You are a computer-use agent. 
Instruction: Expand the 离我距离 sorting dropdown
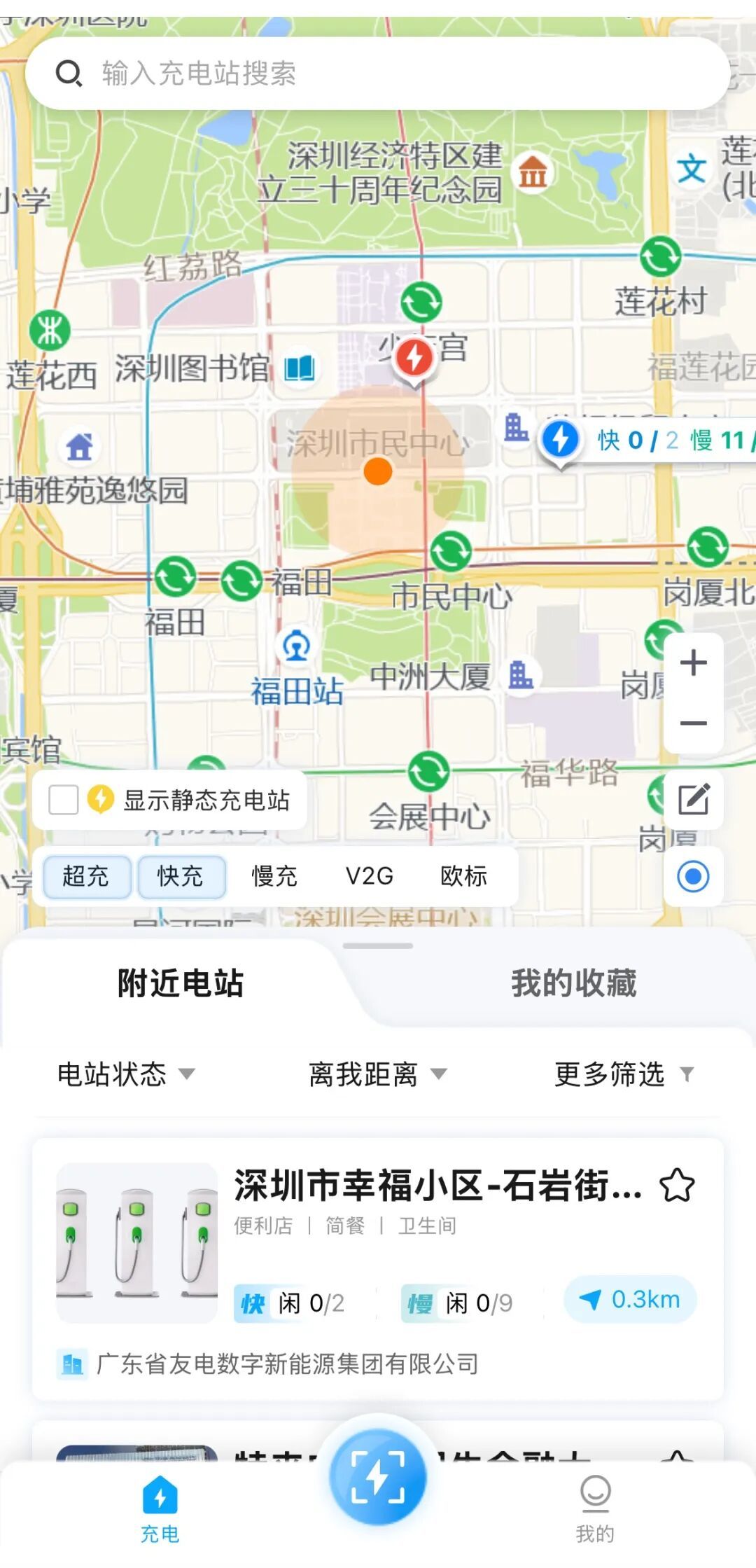[x=378, y=1074]
